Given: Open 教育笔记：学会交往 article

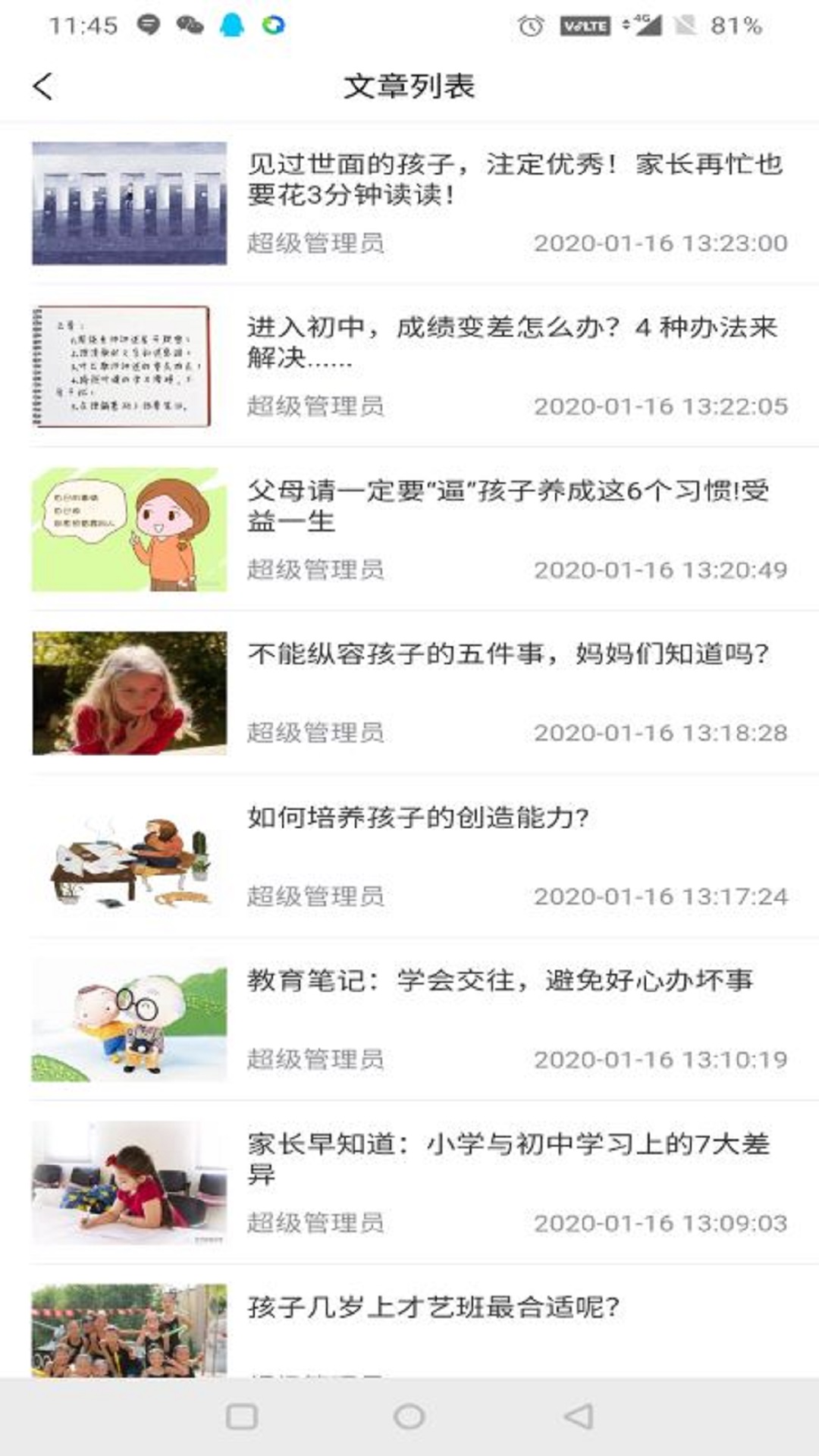Looking at the screenshot, I should 500,981.
